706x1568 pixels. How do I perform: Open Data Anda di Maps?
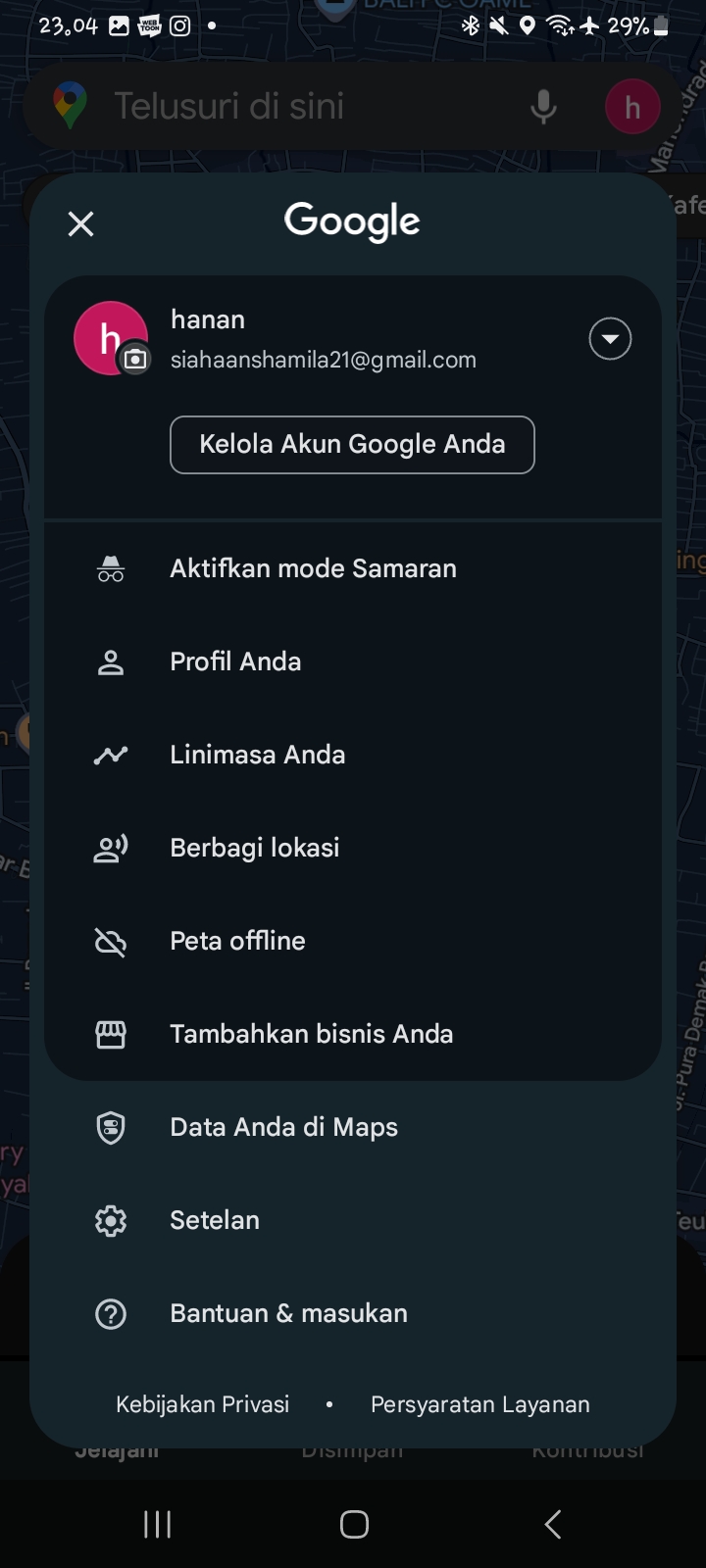click(x=353, y=1127)
